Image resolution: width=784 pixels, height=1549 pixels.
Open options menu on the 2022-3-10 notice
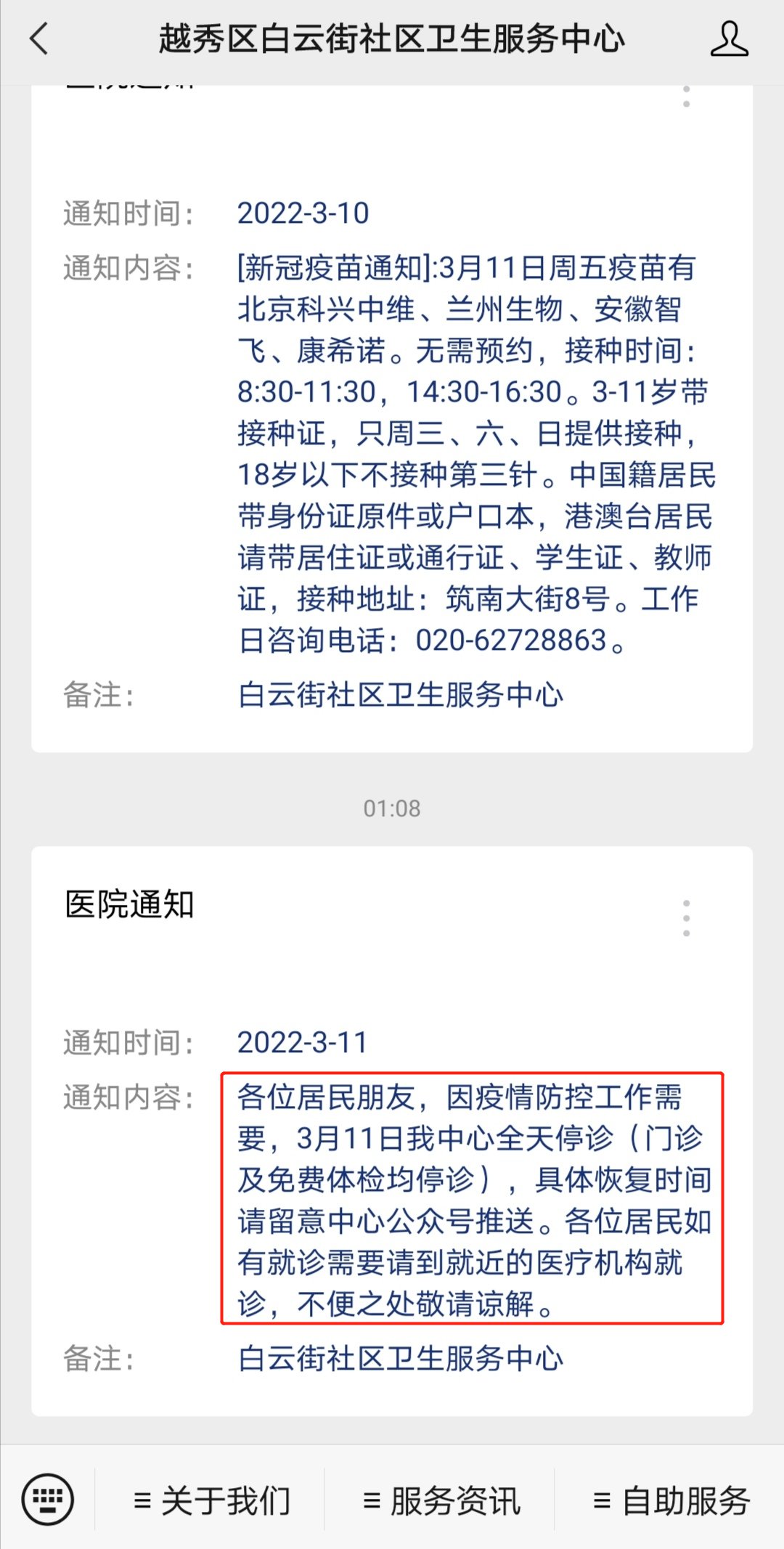coord(686,97)
